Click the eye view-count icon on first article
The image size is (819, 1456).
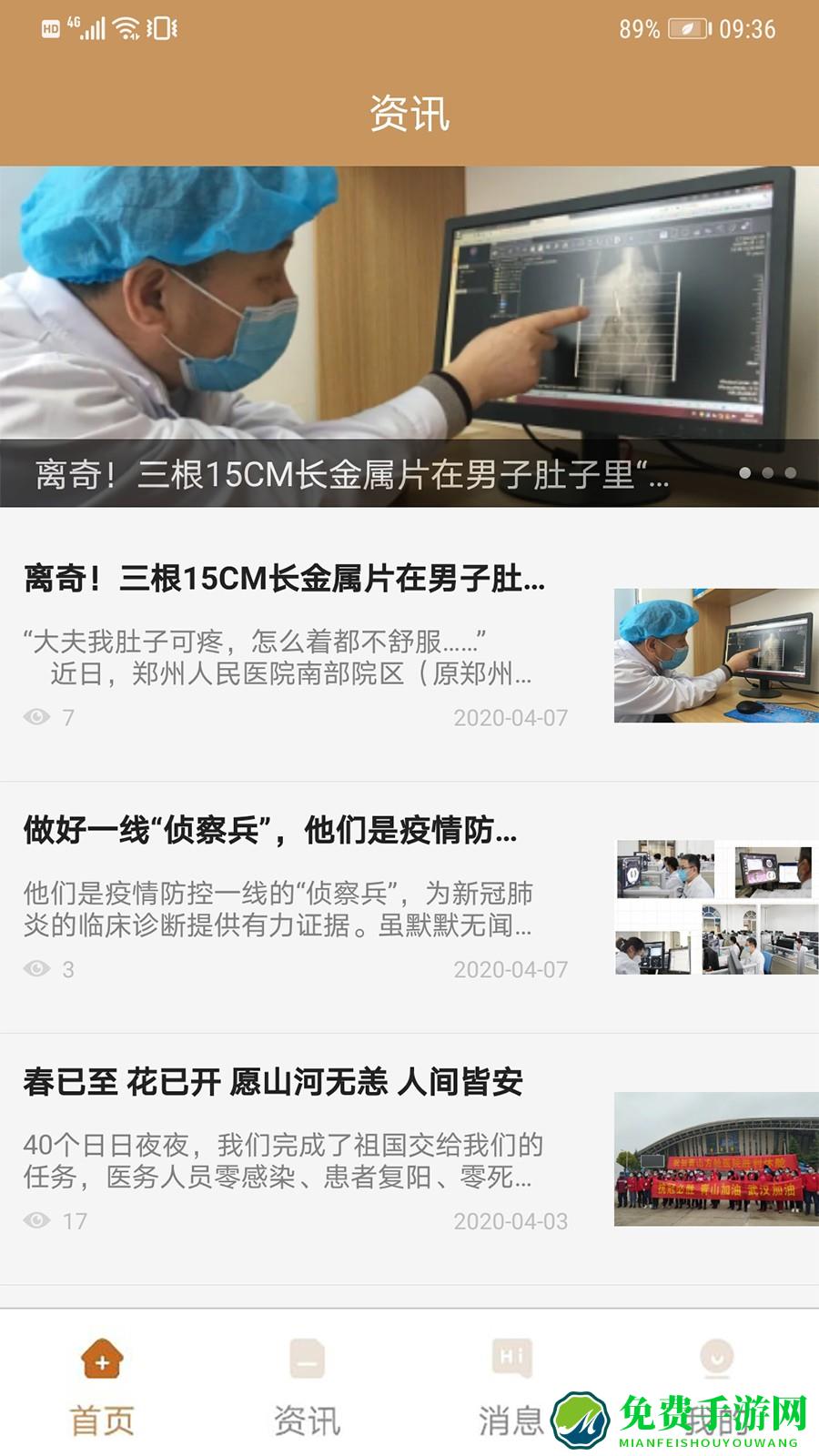35,717
